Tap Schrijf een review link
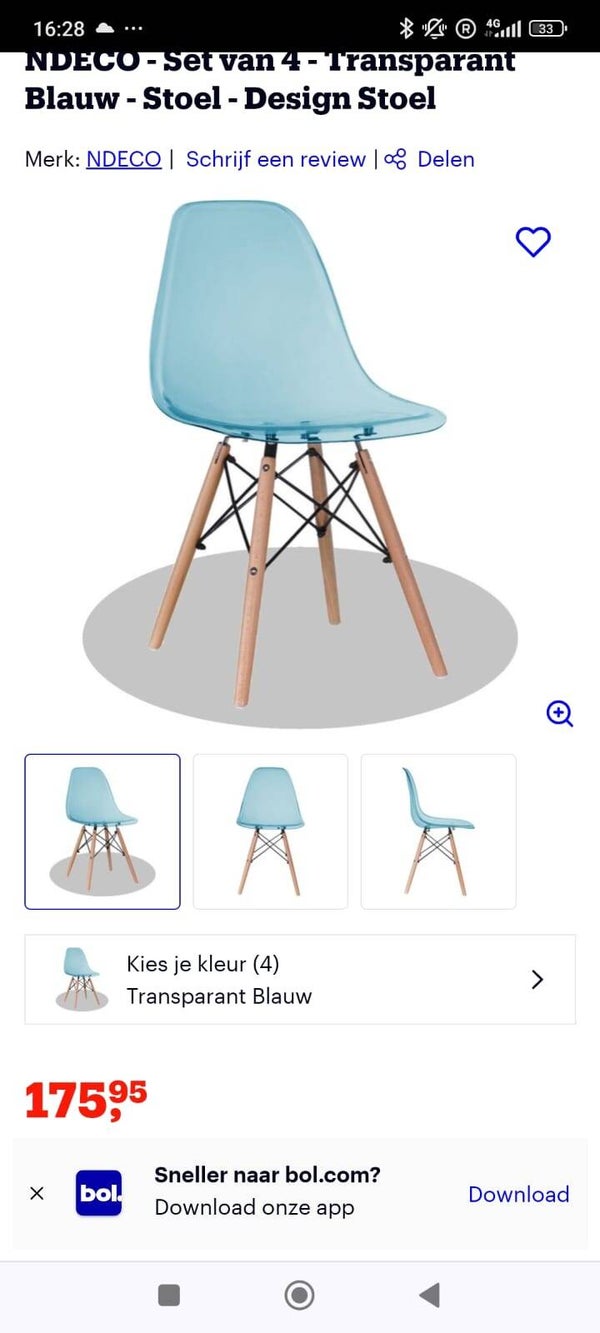600x1333 pixels. pos(276,159)
